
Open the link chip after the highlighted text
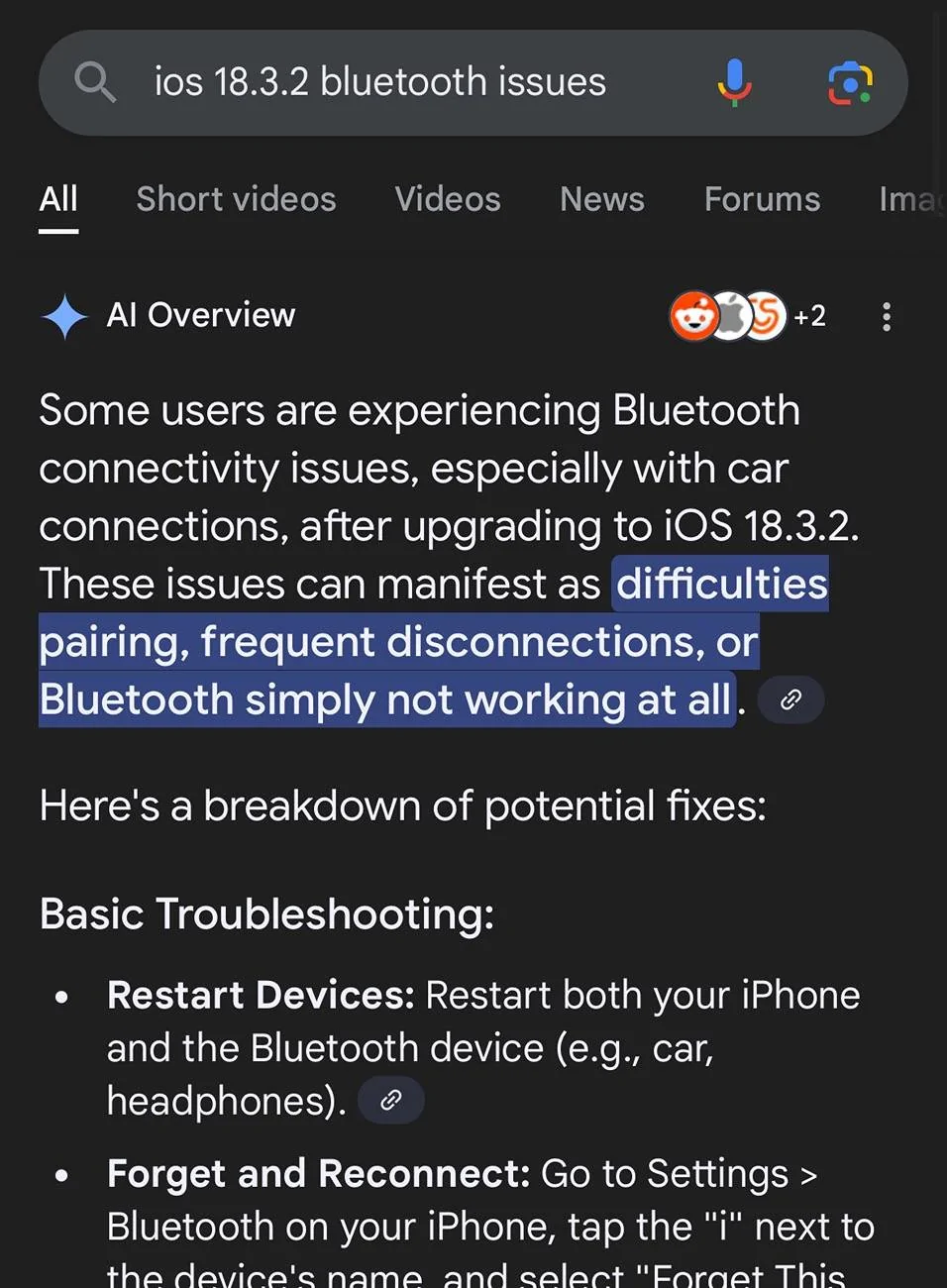point(789,699)
